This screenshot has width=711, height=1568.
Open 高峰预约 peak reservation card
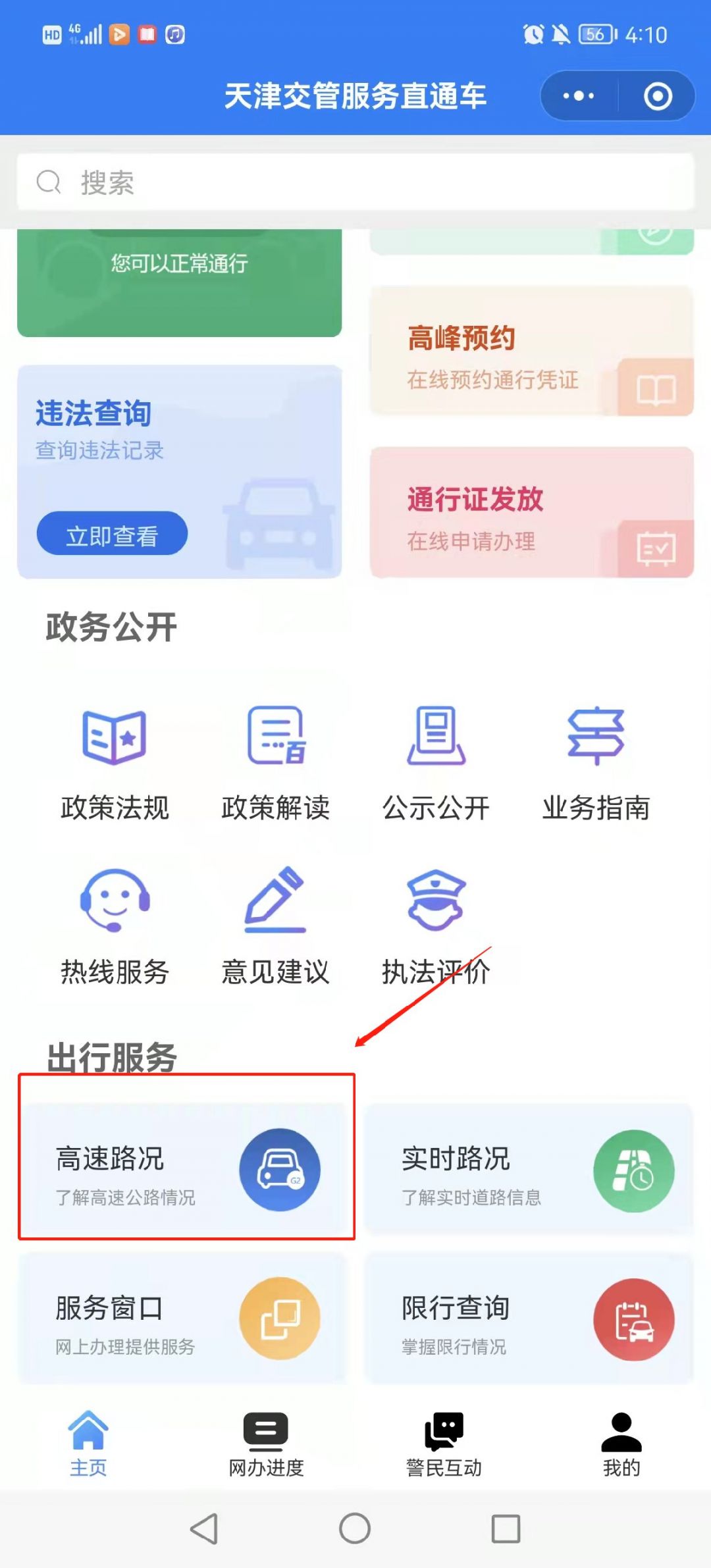pyautogui.click(x=530, y=355)
